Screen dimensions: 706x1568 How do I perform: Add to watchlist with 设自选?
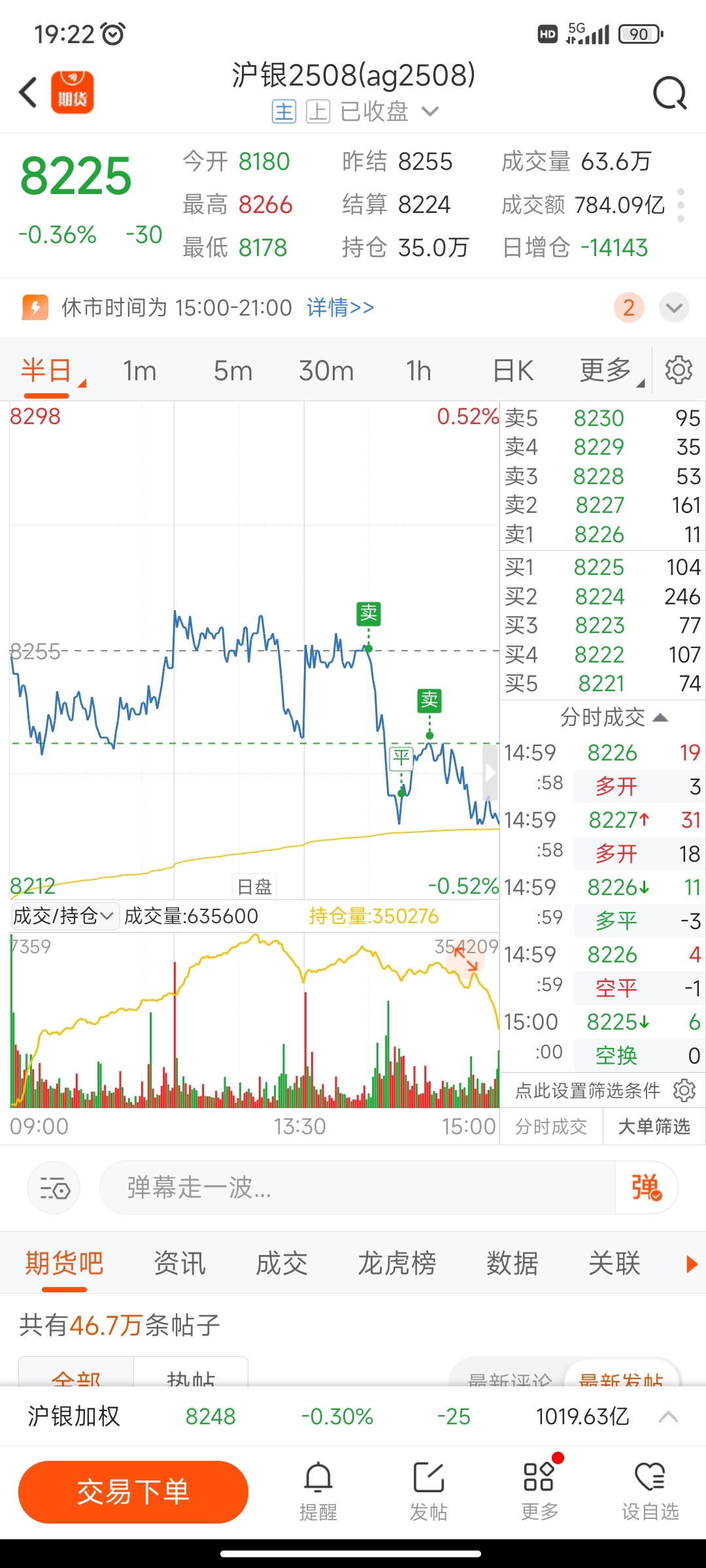click(x=650, y=1492)
